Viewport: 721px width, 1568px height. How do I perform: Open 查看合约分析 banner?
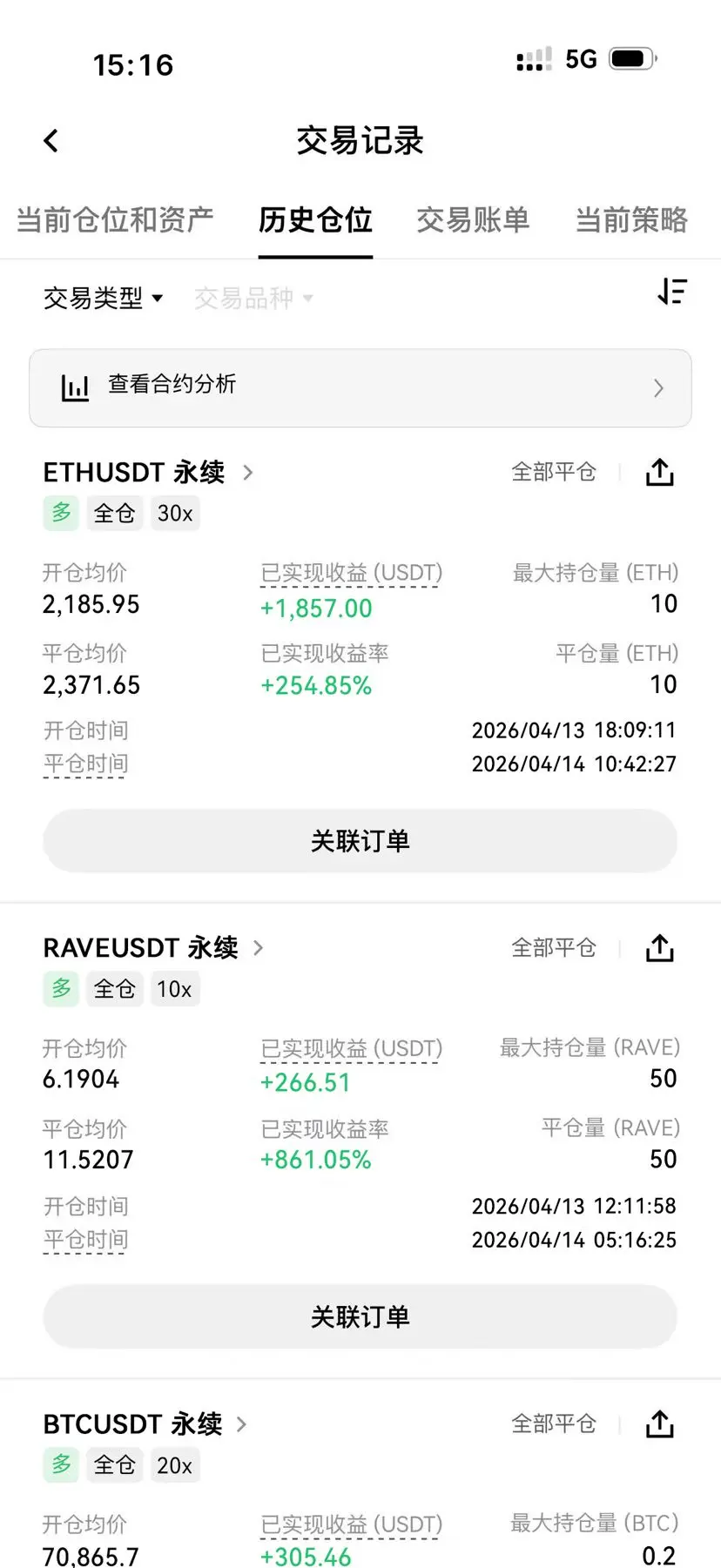click(x=360, y=387)
